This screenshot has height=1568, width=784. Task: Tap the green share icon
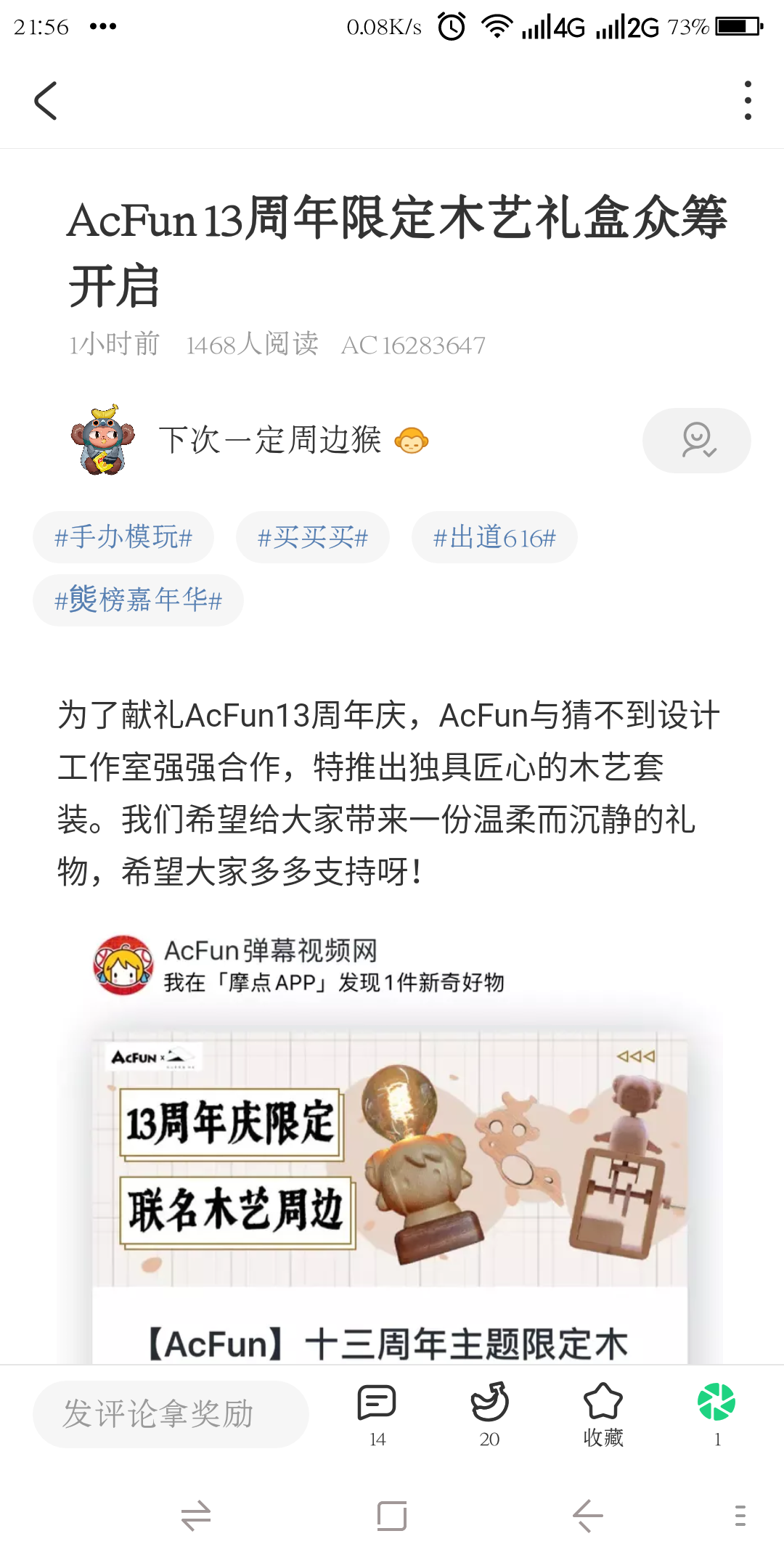coord(716,1413)
